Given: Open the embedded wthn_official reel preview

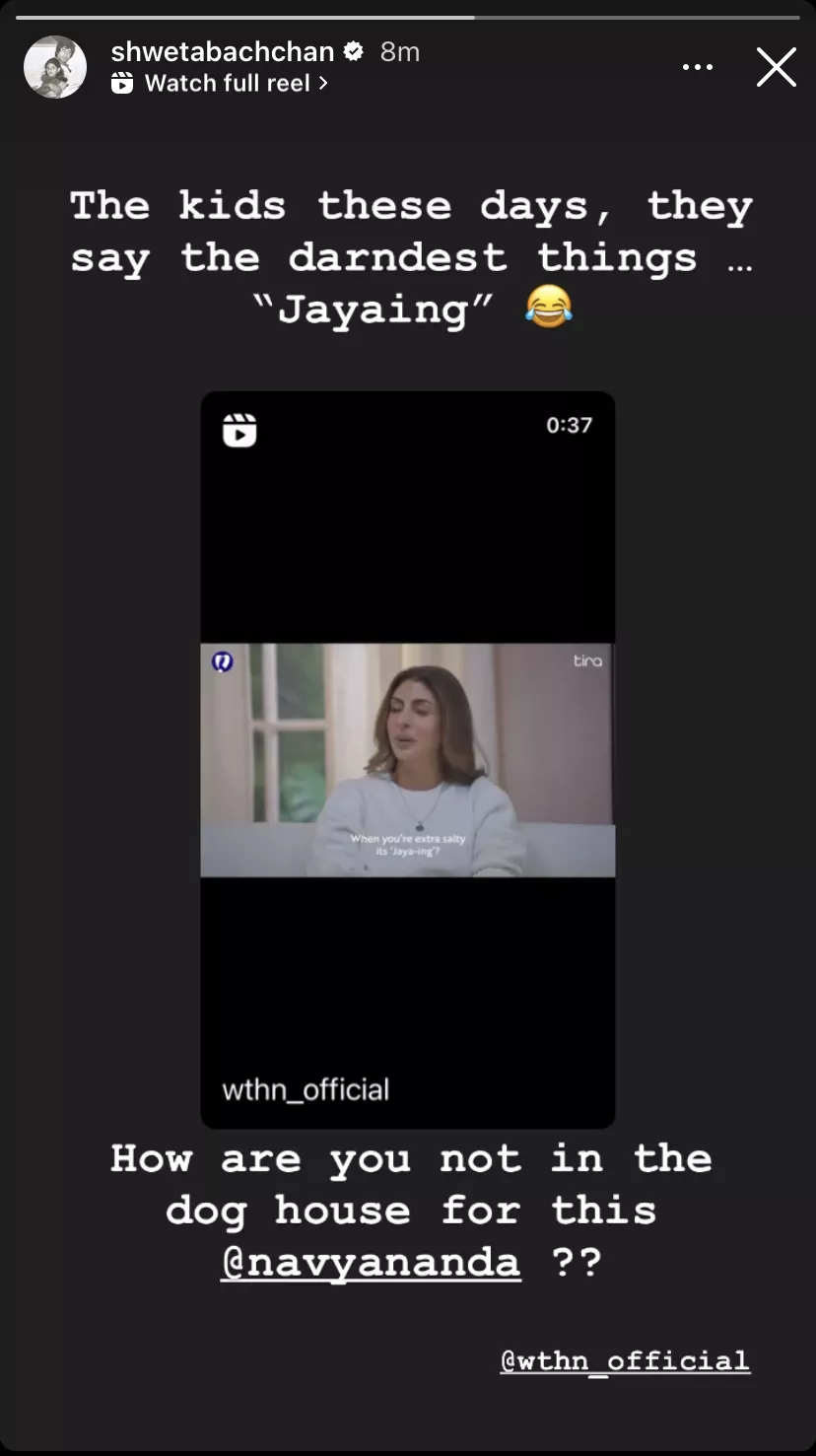Looking at the screenshot, I should pyautogui.click(x=407, y=759).
